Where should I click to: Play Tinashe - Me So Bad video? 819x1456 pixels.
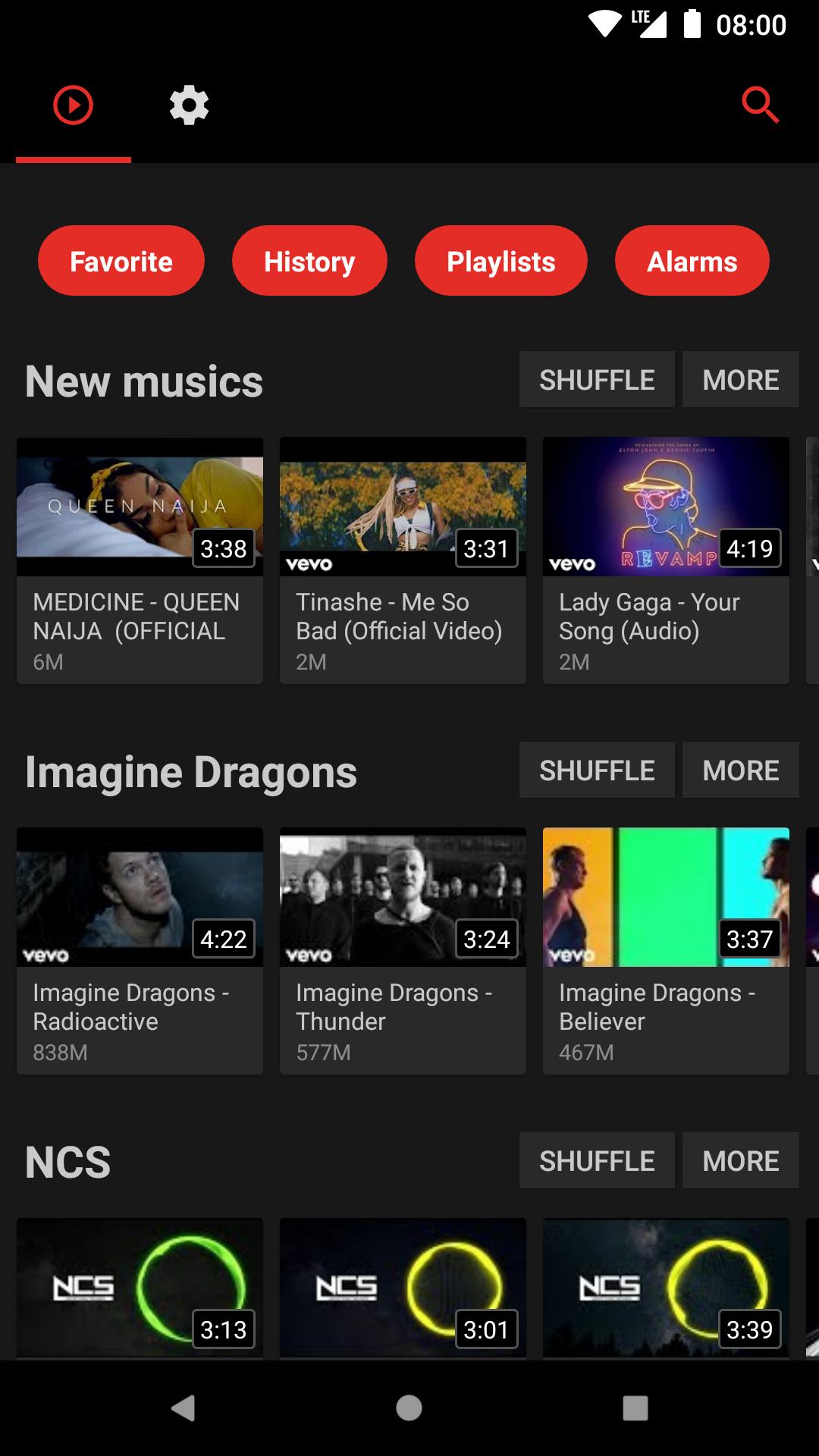(x=403, y=560)
